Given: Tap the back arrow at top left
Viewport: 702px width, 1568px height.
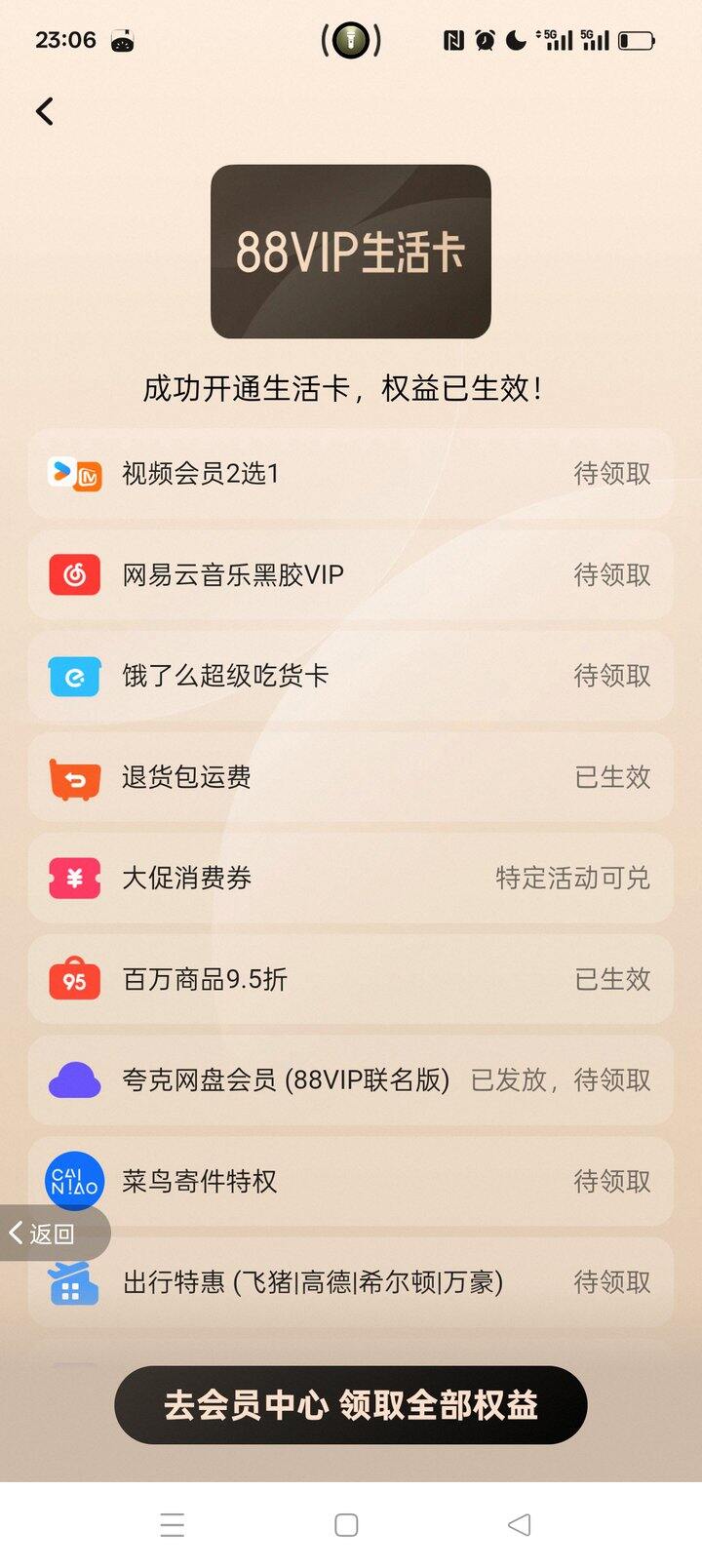Looking at the screenshot, I should [44, 111].
